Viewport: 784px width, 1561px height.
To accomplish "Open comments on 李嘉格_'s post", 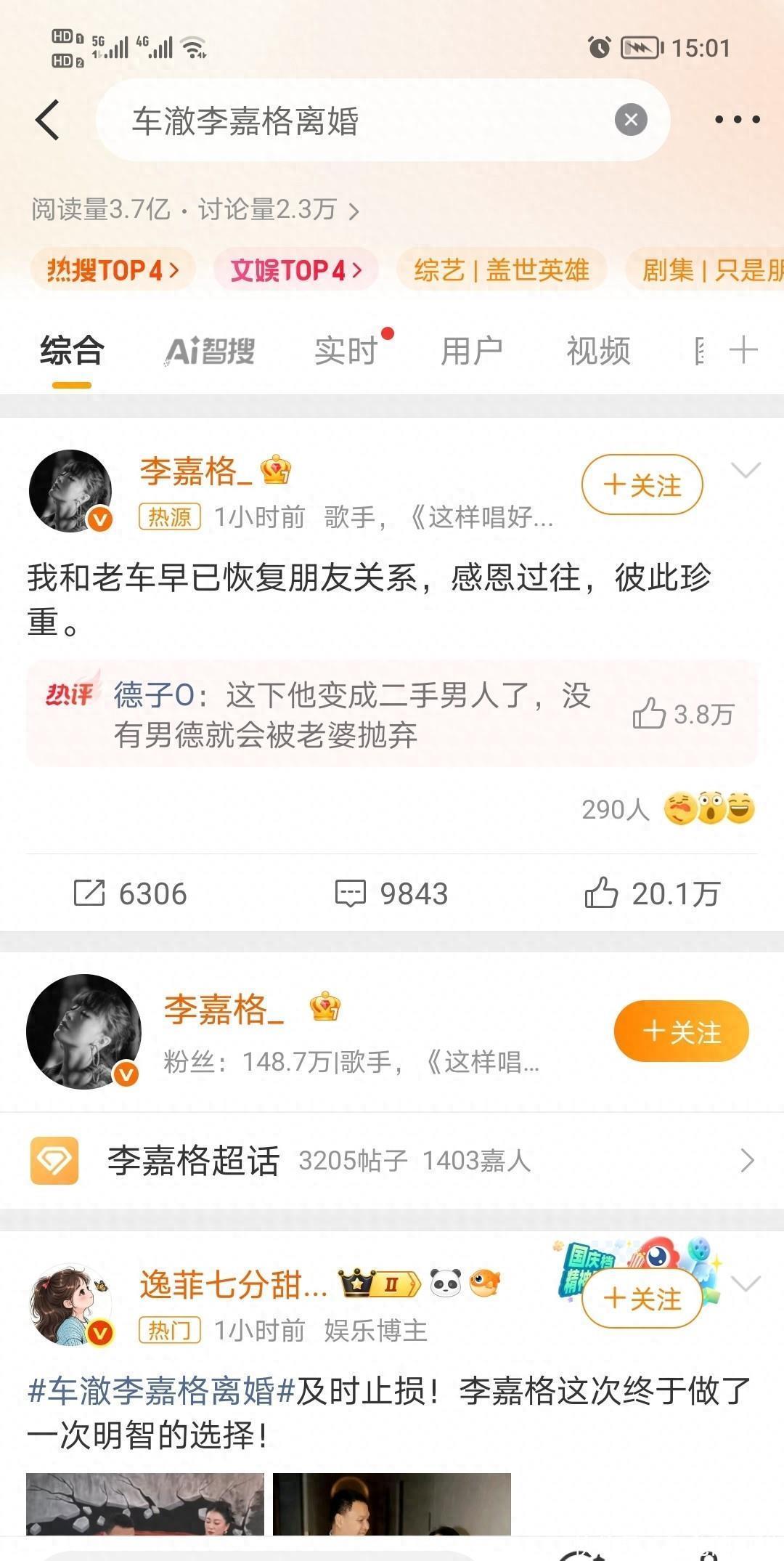I will coord(392,893).
